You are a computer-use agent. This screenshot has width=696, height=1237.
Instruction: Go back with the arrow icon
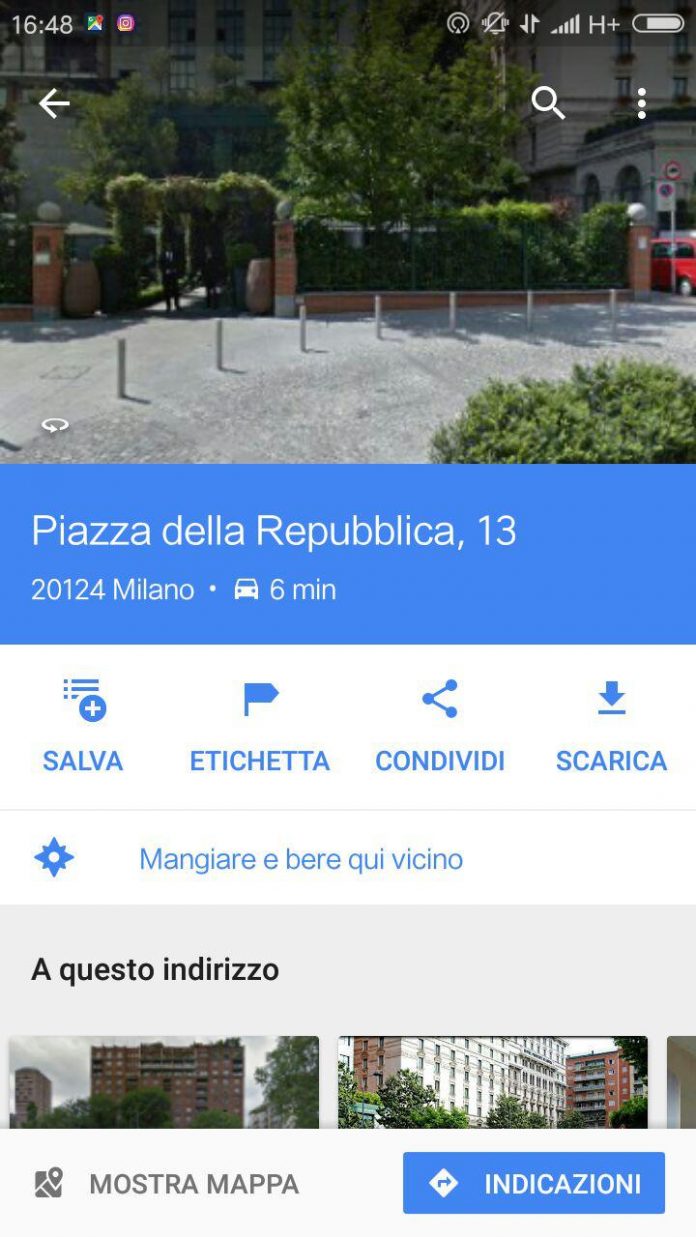(x=54, y=103)
